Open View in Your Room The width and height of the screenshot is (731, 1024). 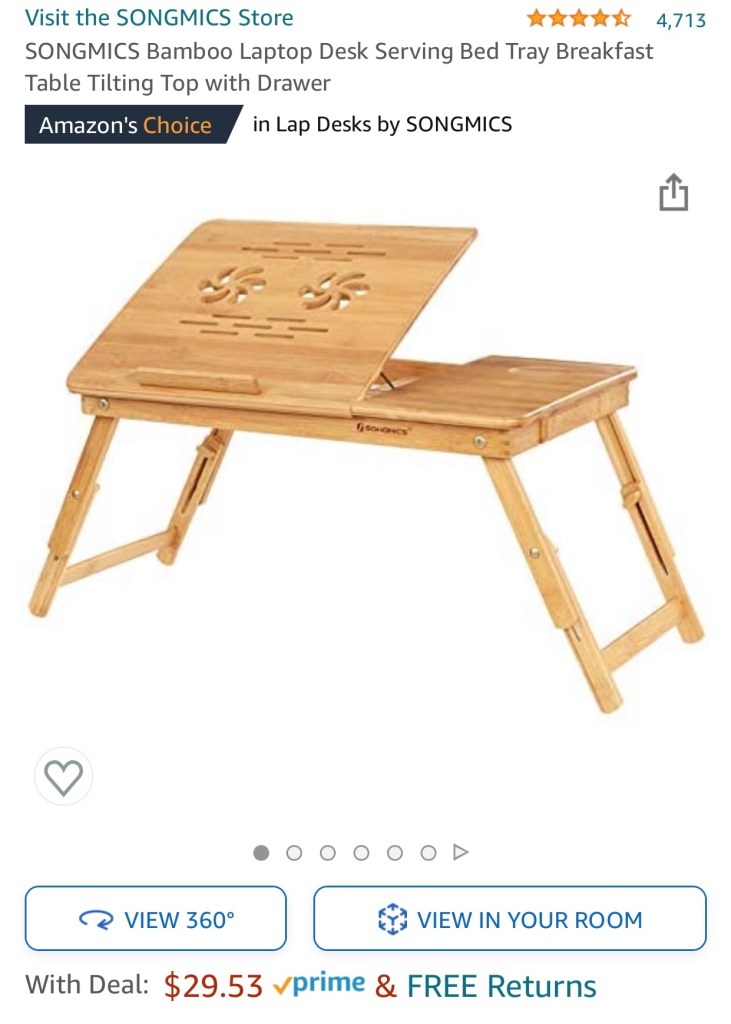(x=510, y=919)
